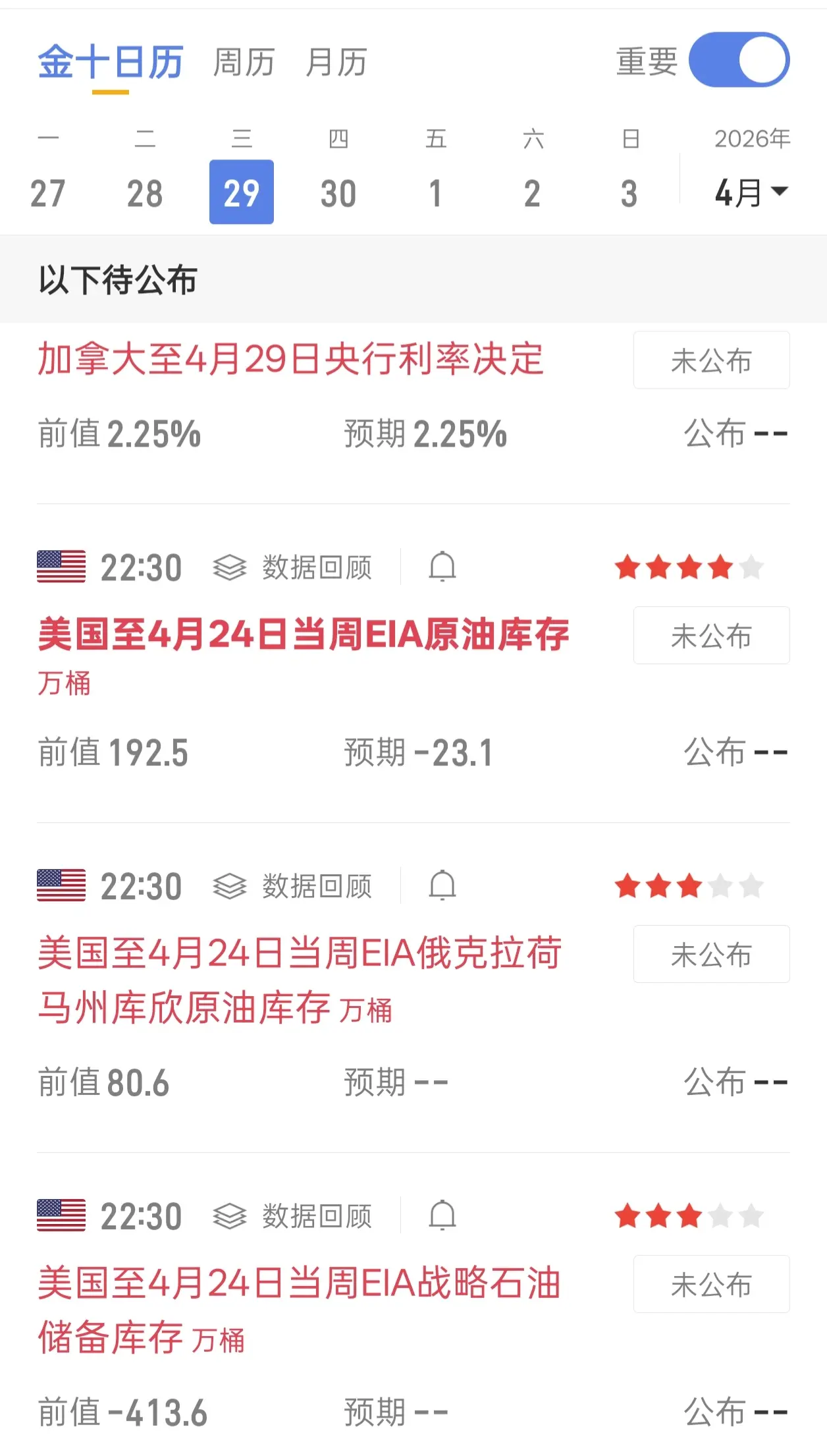
Task: Open 美国至4月24日当周EIA原油库存 entry
Action: pos(304,635)
